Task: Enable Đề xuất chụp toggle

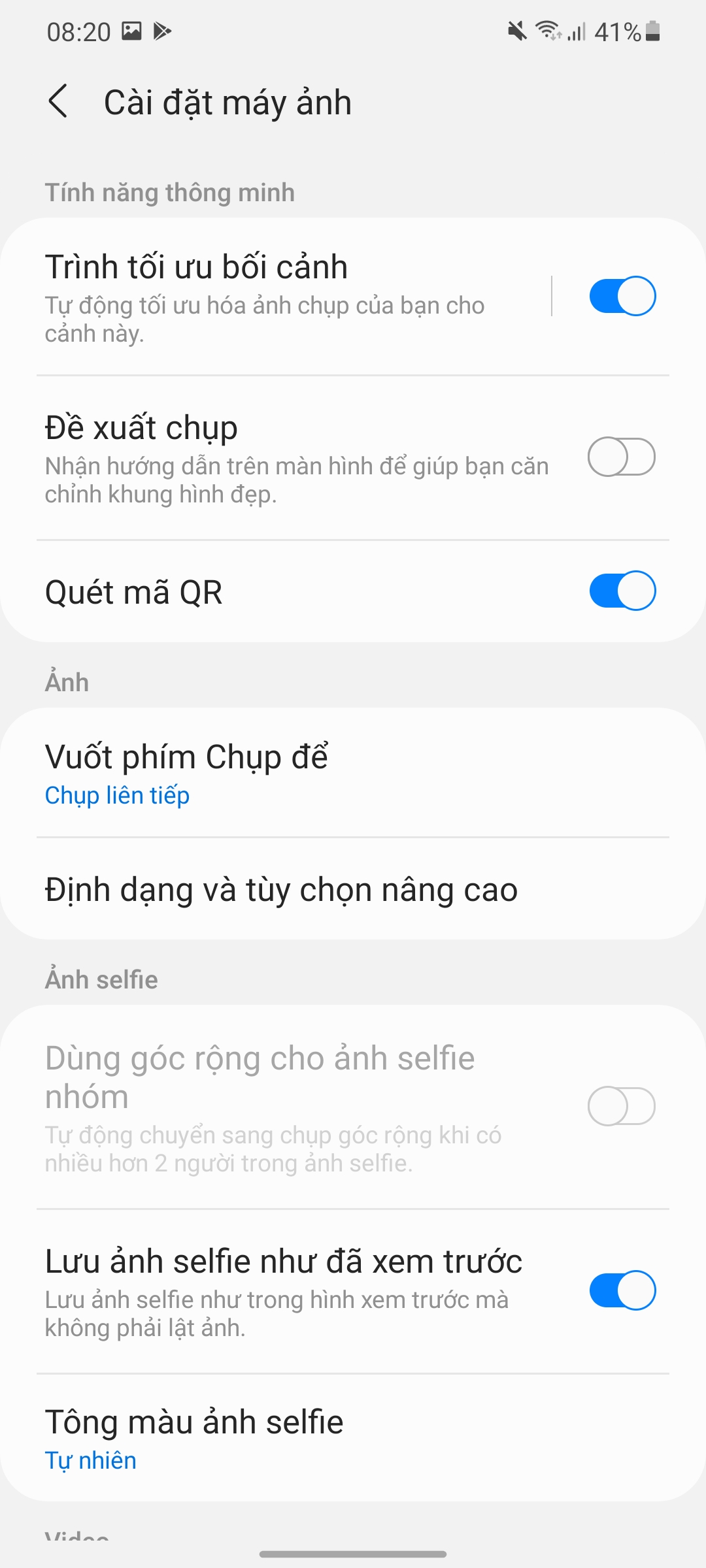Action: (622, 457)
